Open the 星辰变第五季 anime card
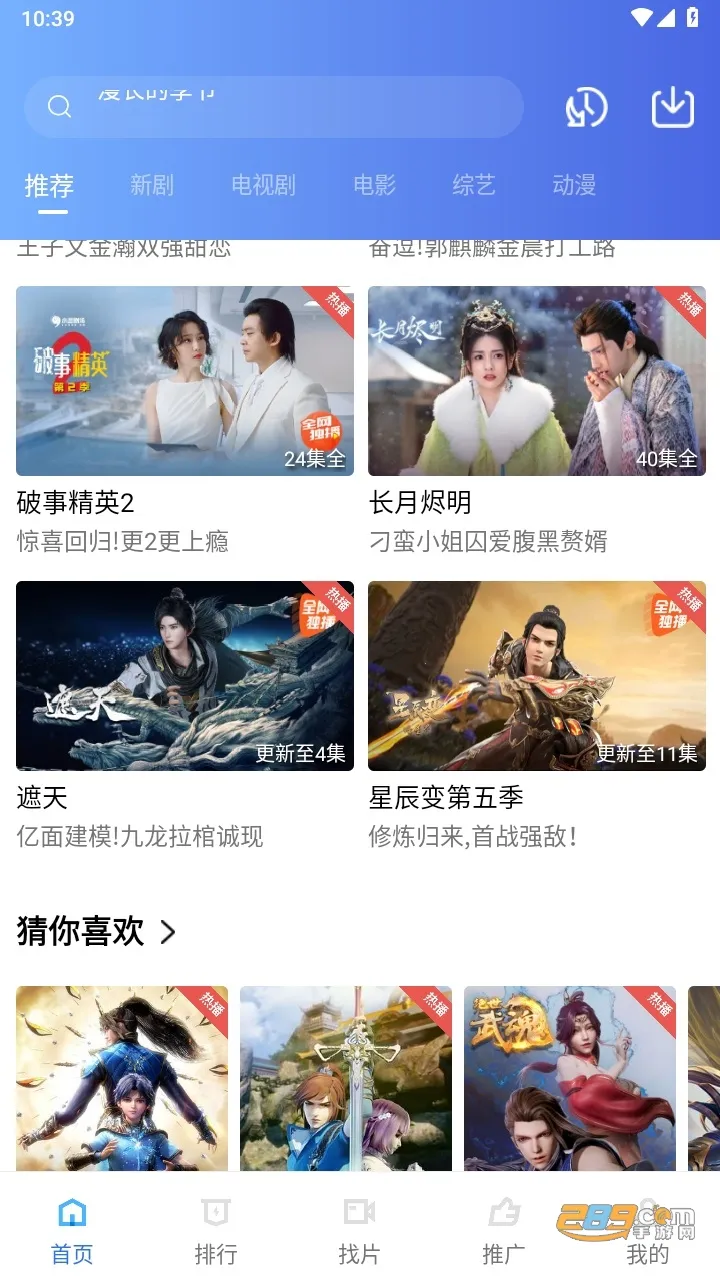The width and height of the screenshot is (720, 1280). click(x=537, y=676)
